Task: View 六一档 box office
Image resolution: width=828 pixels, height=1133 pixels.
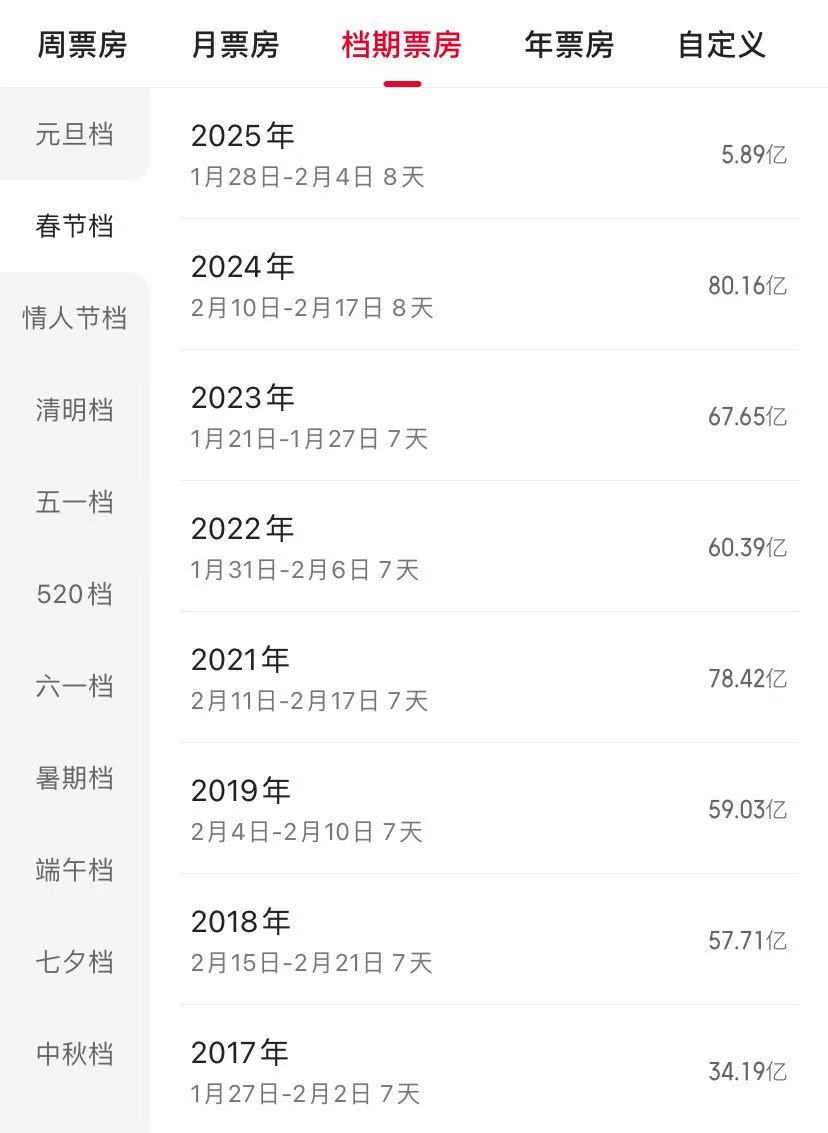Action: click(x=75, y=686)
